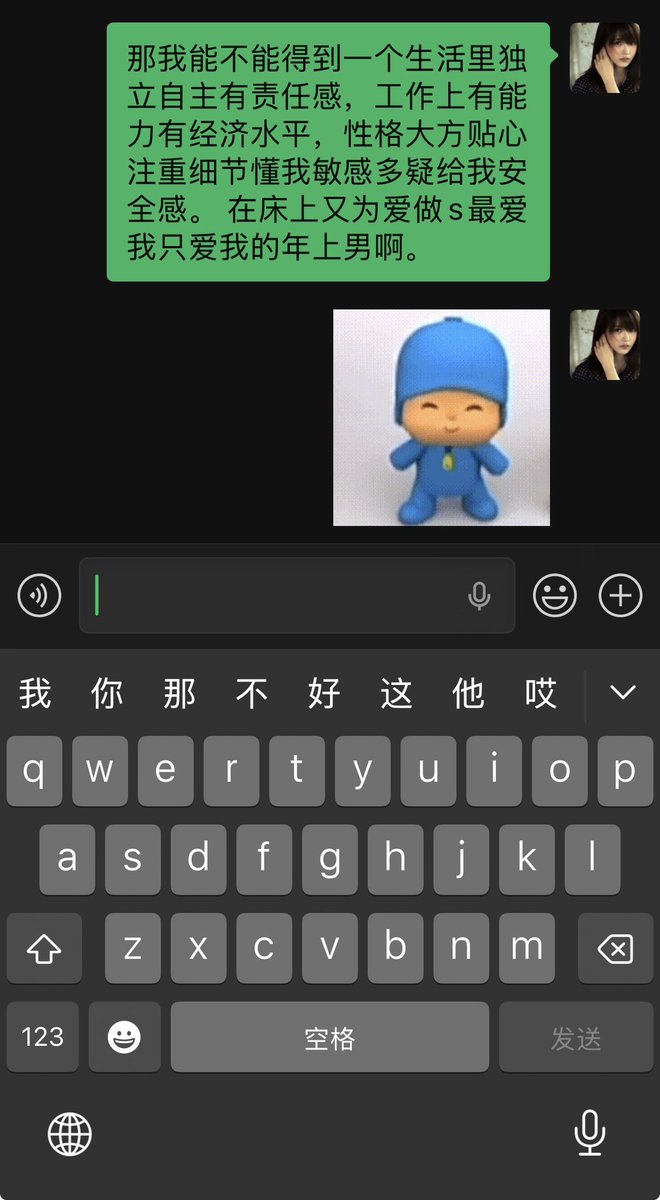Tap the 发送 send key

pos(576,1038)
